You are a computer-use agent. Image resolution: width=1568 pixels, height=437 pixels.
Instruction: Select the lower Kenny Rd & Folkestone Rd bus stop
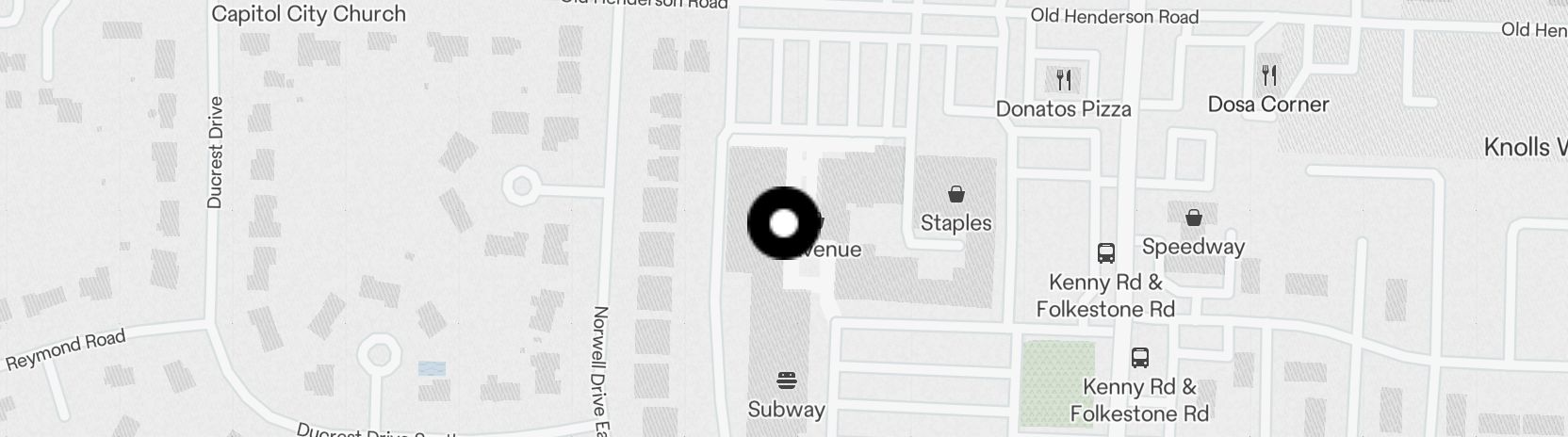1140,358
